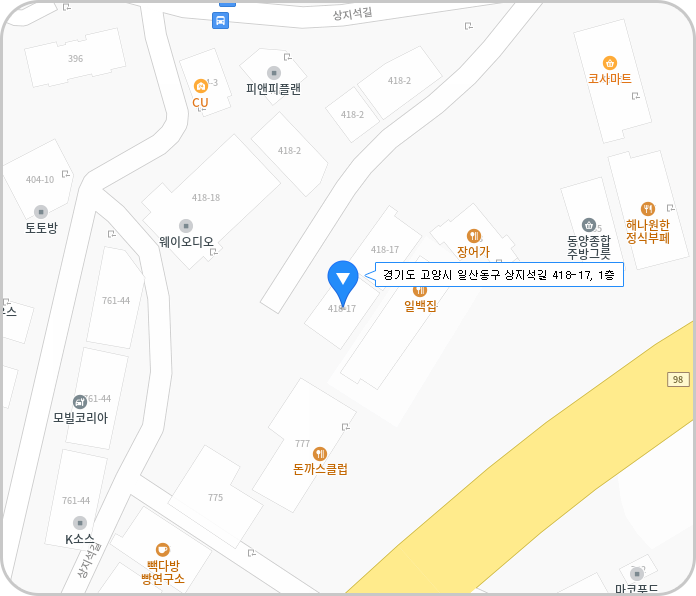Open the 일백집 restaurant marker

pyautogui.click(x=420, y=290)
